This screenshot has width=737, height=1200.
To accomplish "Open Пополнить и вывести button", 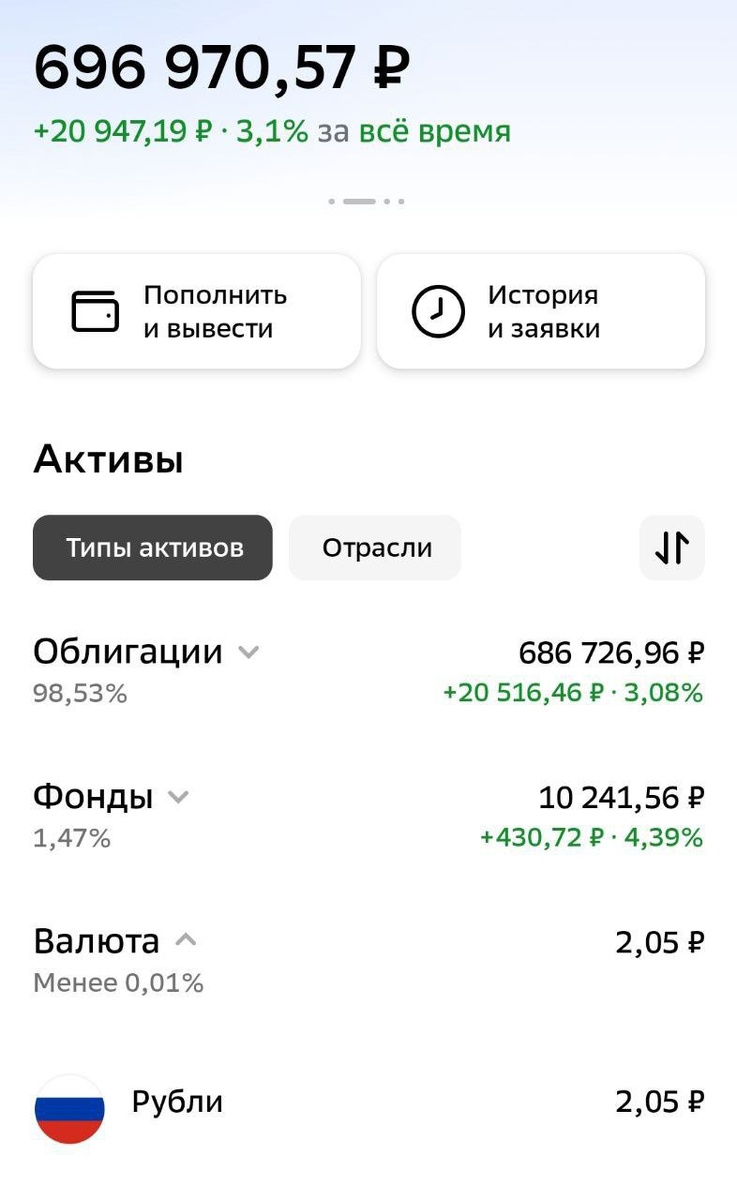I will 196,312.
